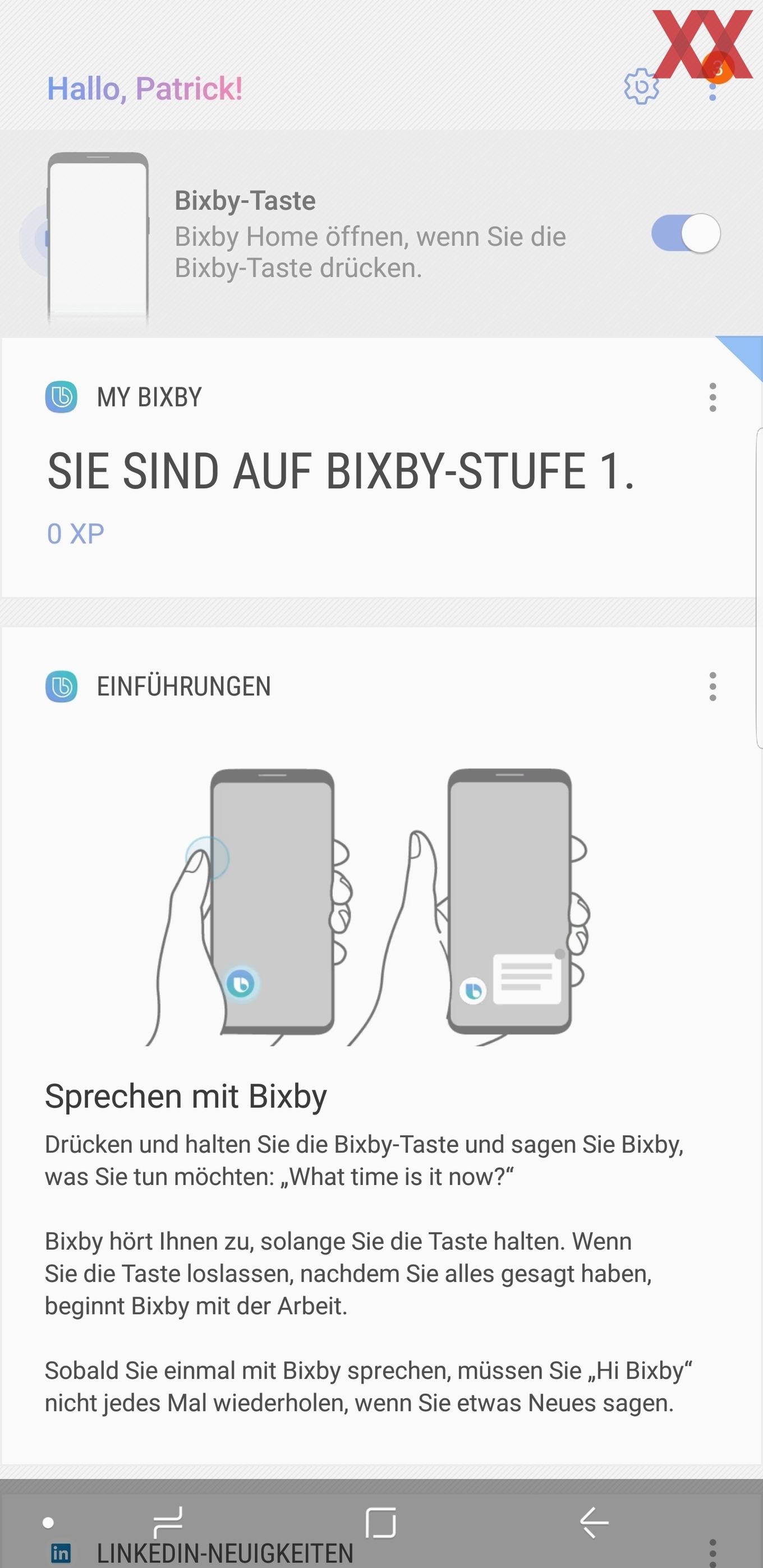Open the top overflow menu with badge
Screen dimensions: 763x1568
point(713,88)
